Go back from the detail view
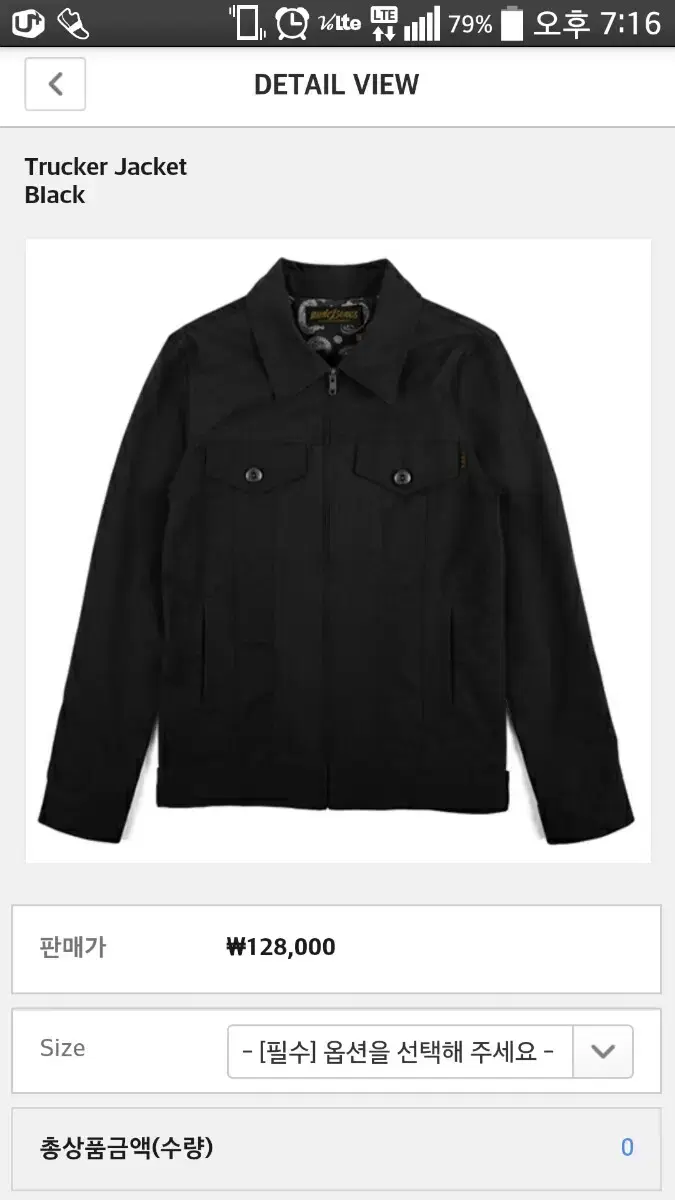Screen dimensions: 675x1200 pyautogui.click(x=55, y=84)
